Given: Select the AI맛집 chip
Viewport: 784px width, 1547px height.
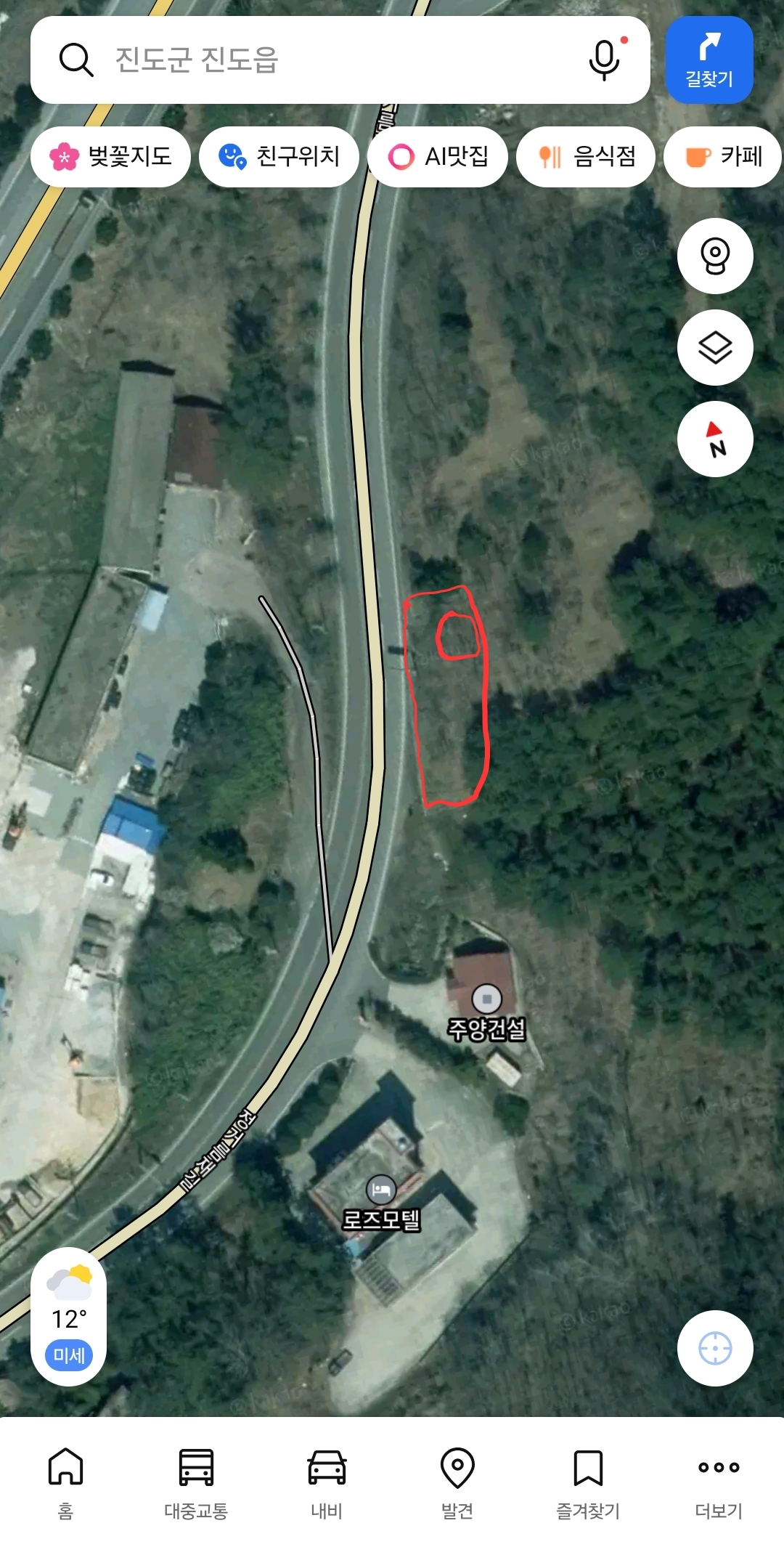Looking at the screenshot, I should coord(437,157).
